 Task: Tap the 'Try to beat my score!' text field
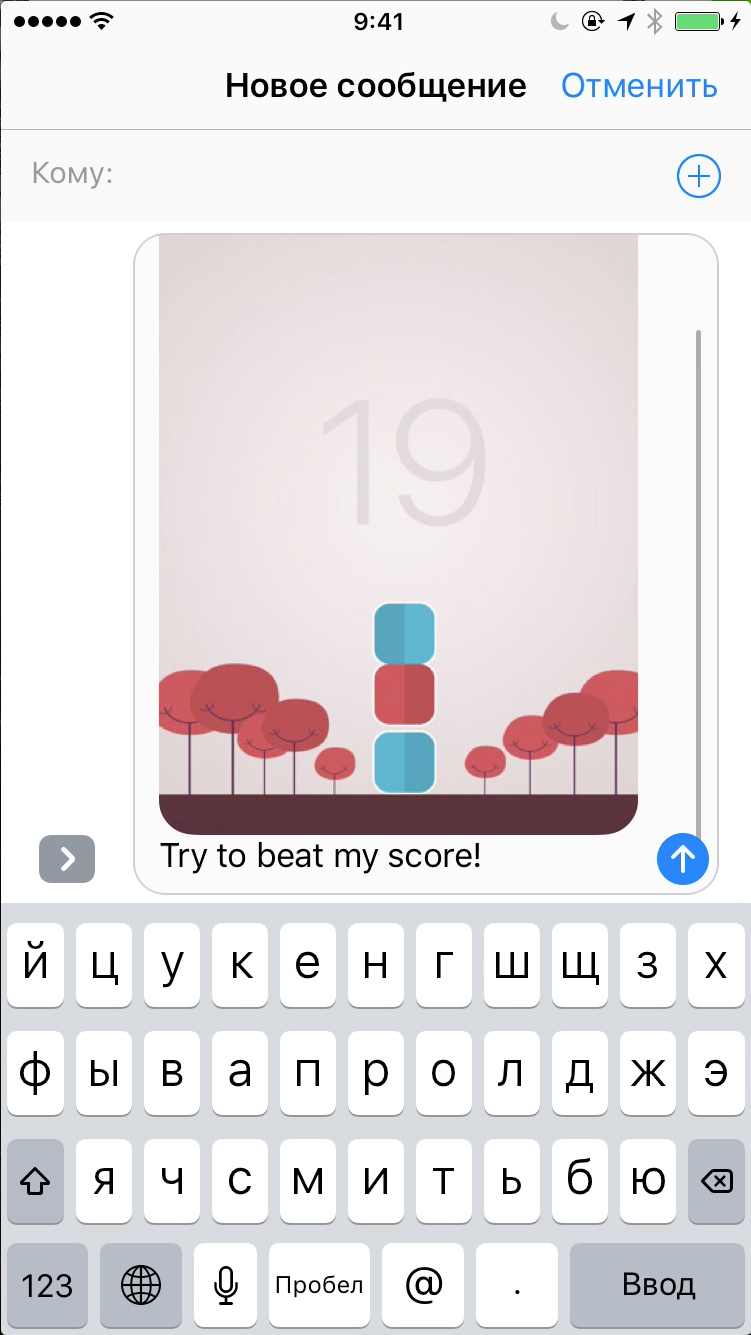[x=400, y=857]
